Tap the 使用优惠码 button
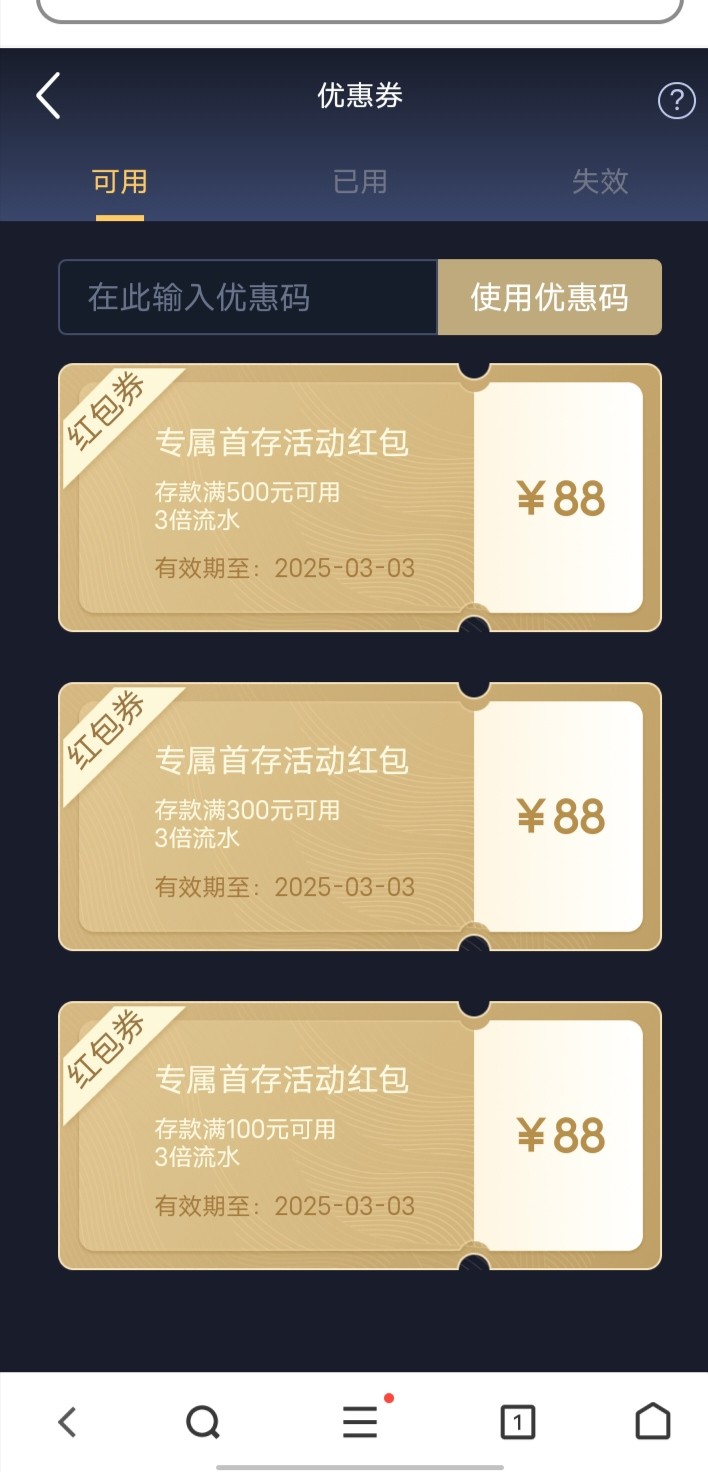708x1472 pixels. pyautogui.click(x=549, y=297)
